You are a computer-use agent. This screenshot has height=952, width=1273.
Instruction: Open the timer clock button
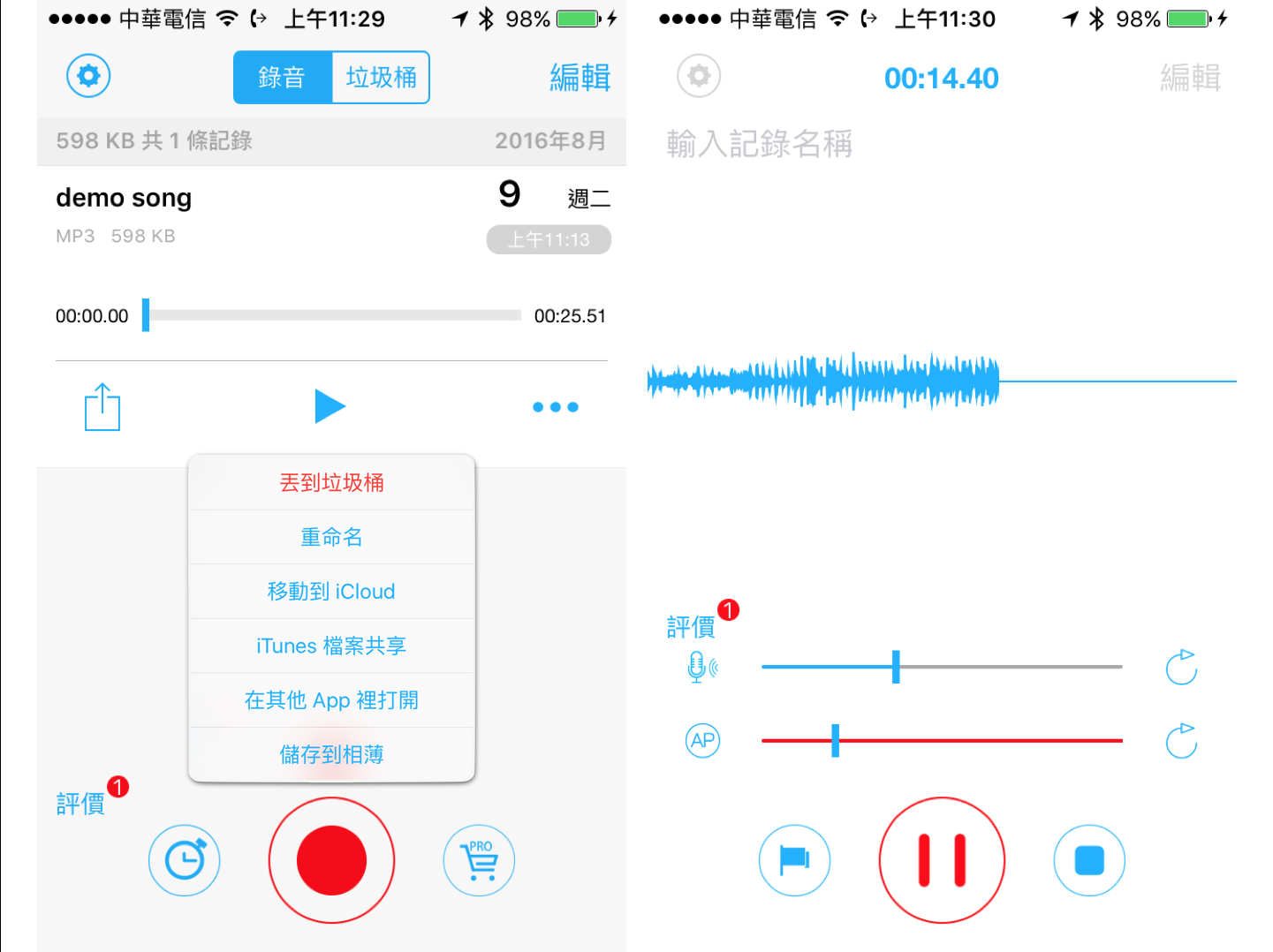(185, 860)
